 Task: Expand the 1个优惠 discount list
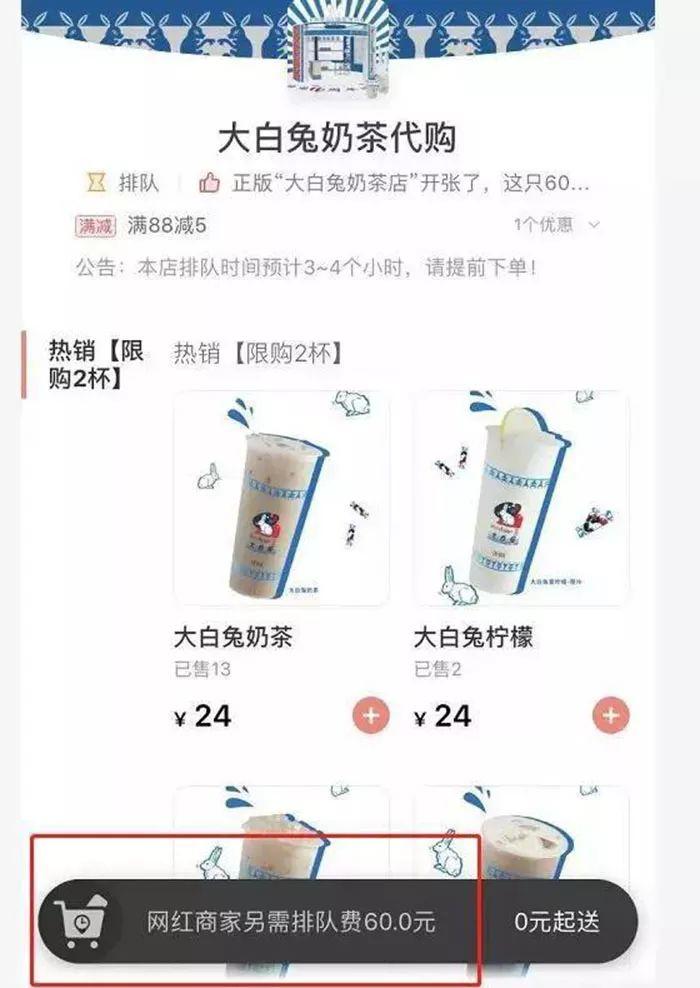557,224
